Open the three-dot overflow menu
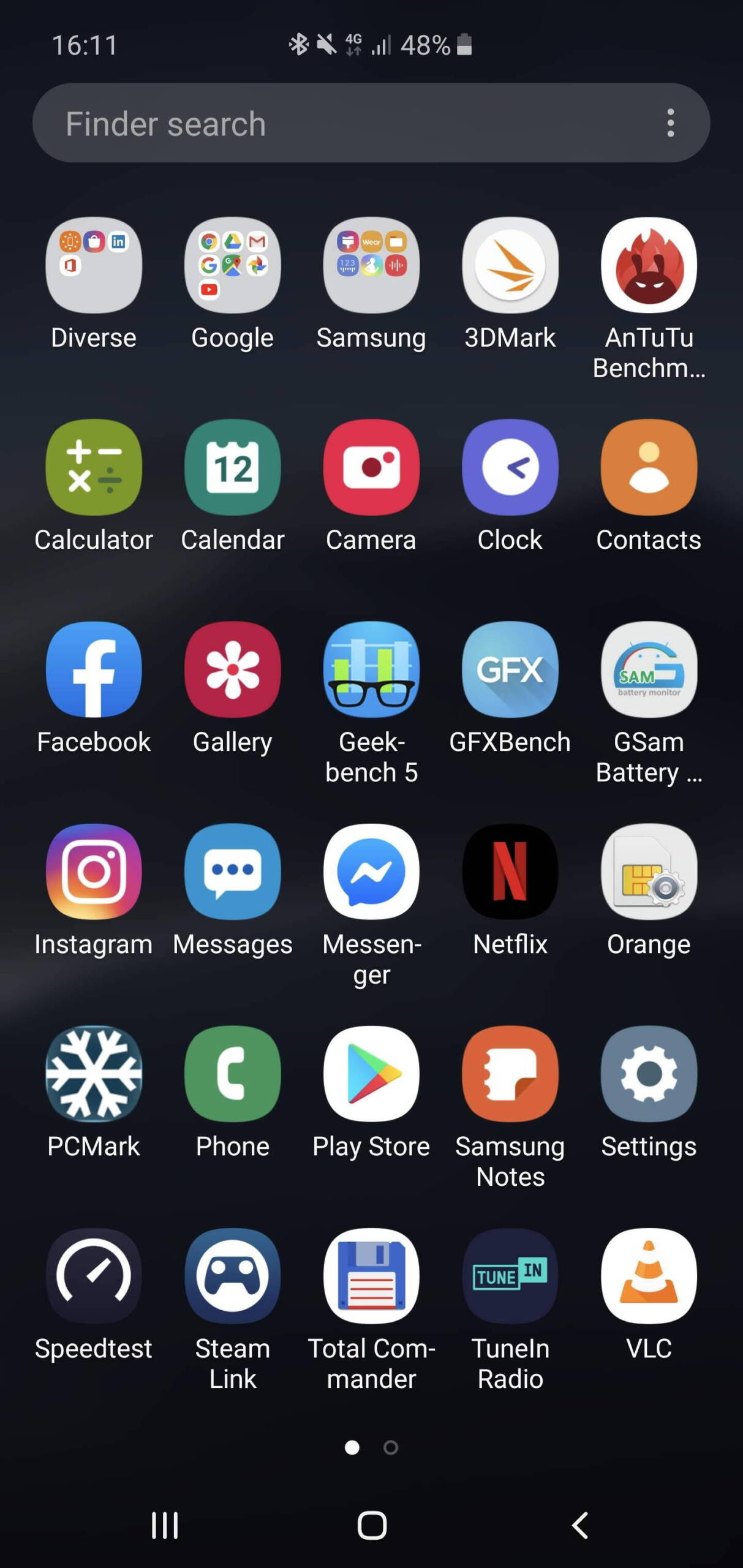Screen dimensions: 743x1568 (x=671, y=123)
